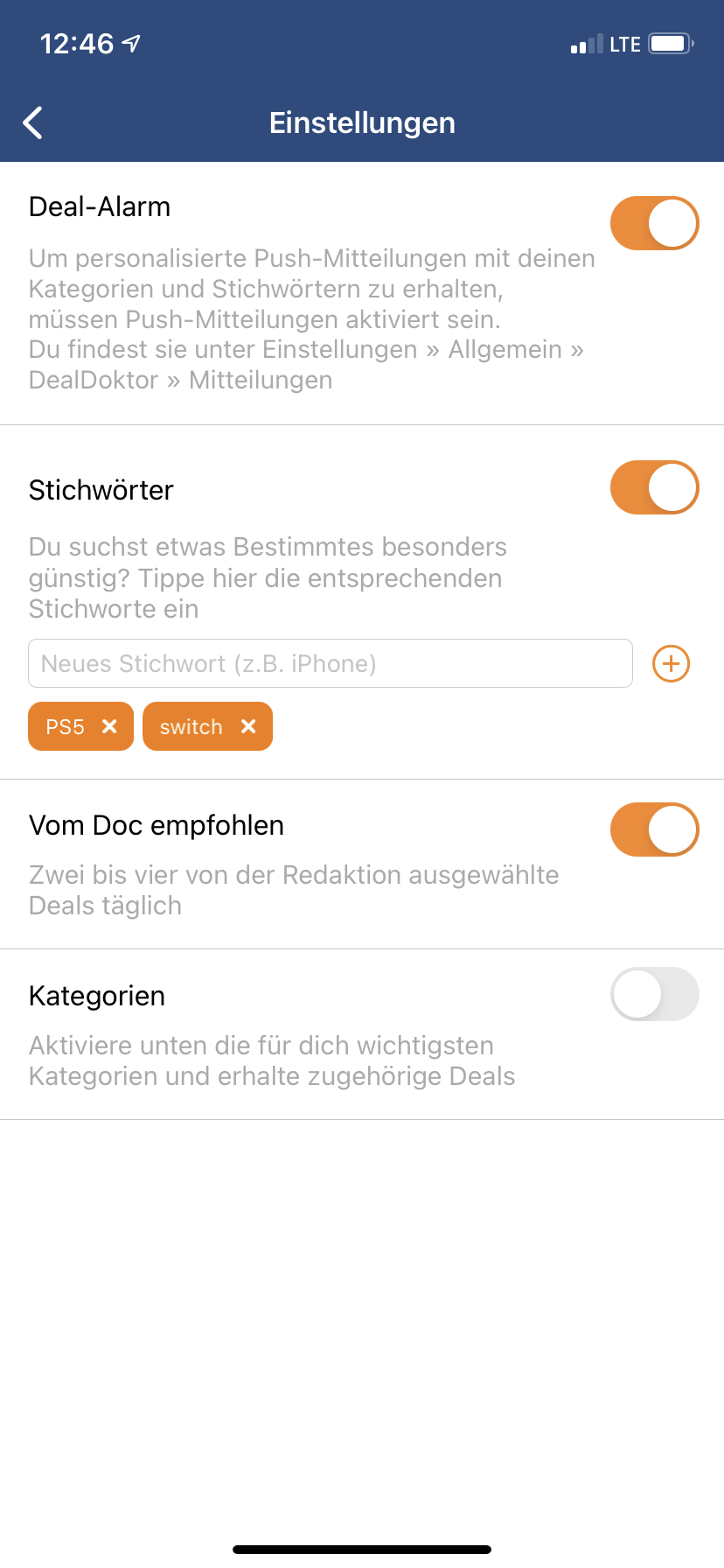This screenshot has height=1568, width=724.
Task: Disable the Deal-Alarm switch
Action: (x=654, y=223)
